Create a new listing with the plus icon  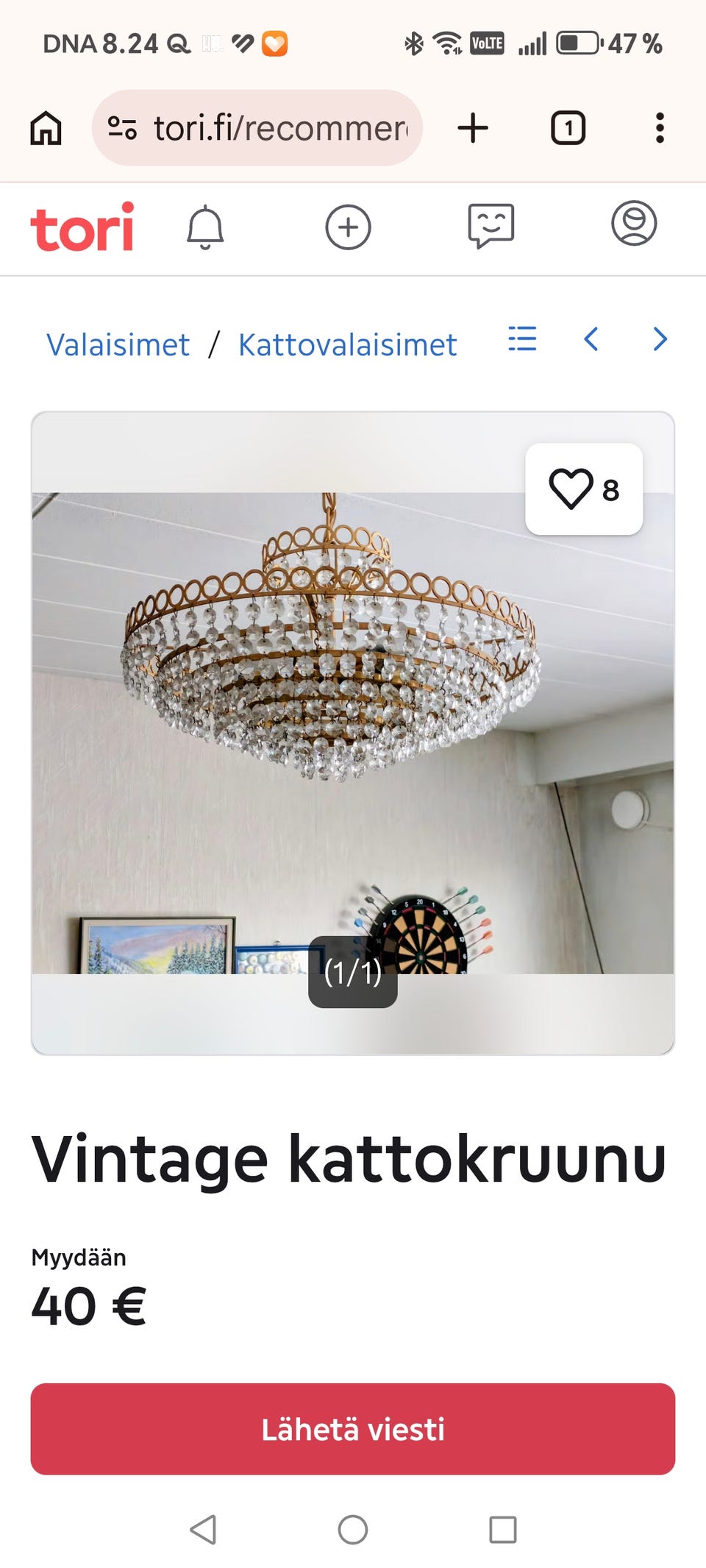click(347, 228)
